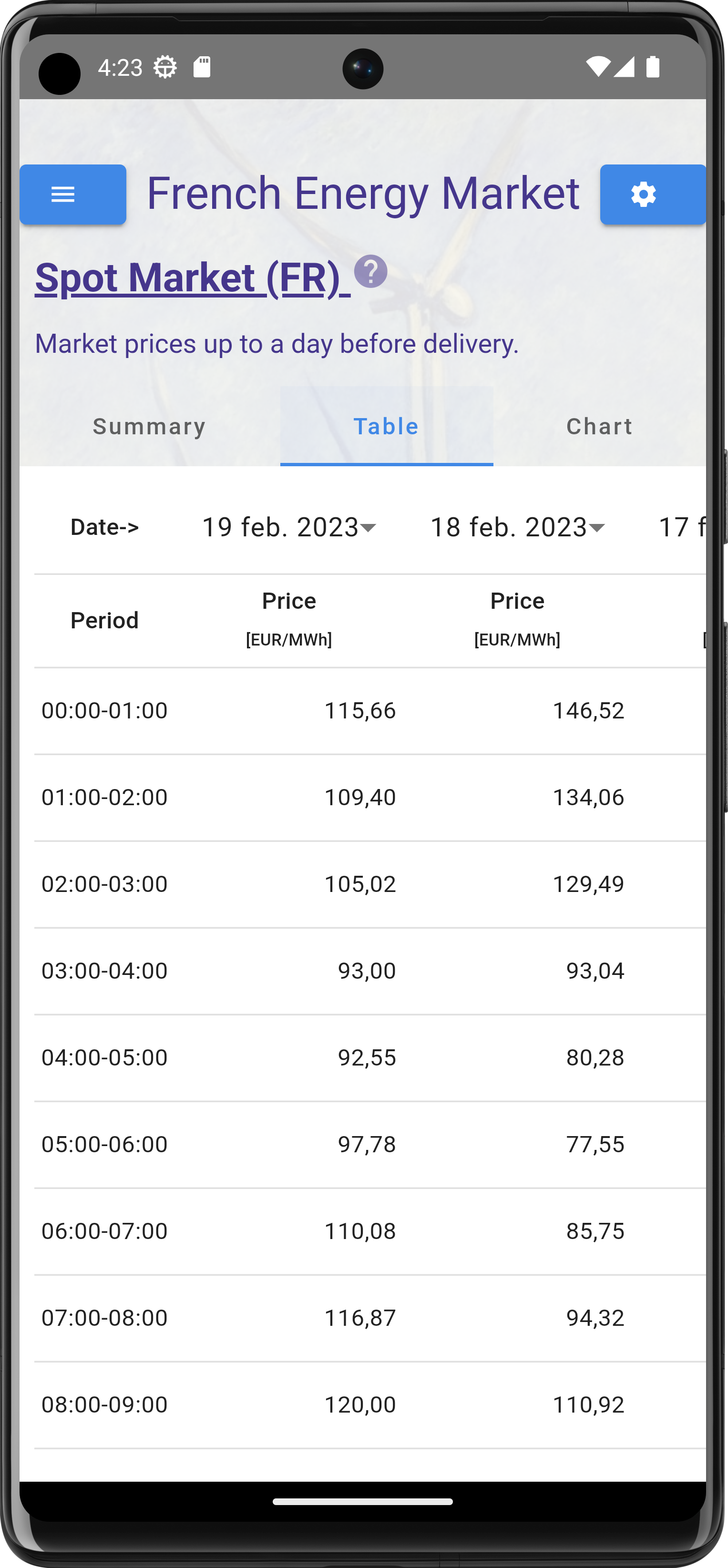The height and width of the screenshot is (1568, 728).
Task: Select the Table tab
Action: click(386, 426)
